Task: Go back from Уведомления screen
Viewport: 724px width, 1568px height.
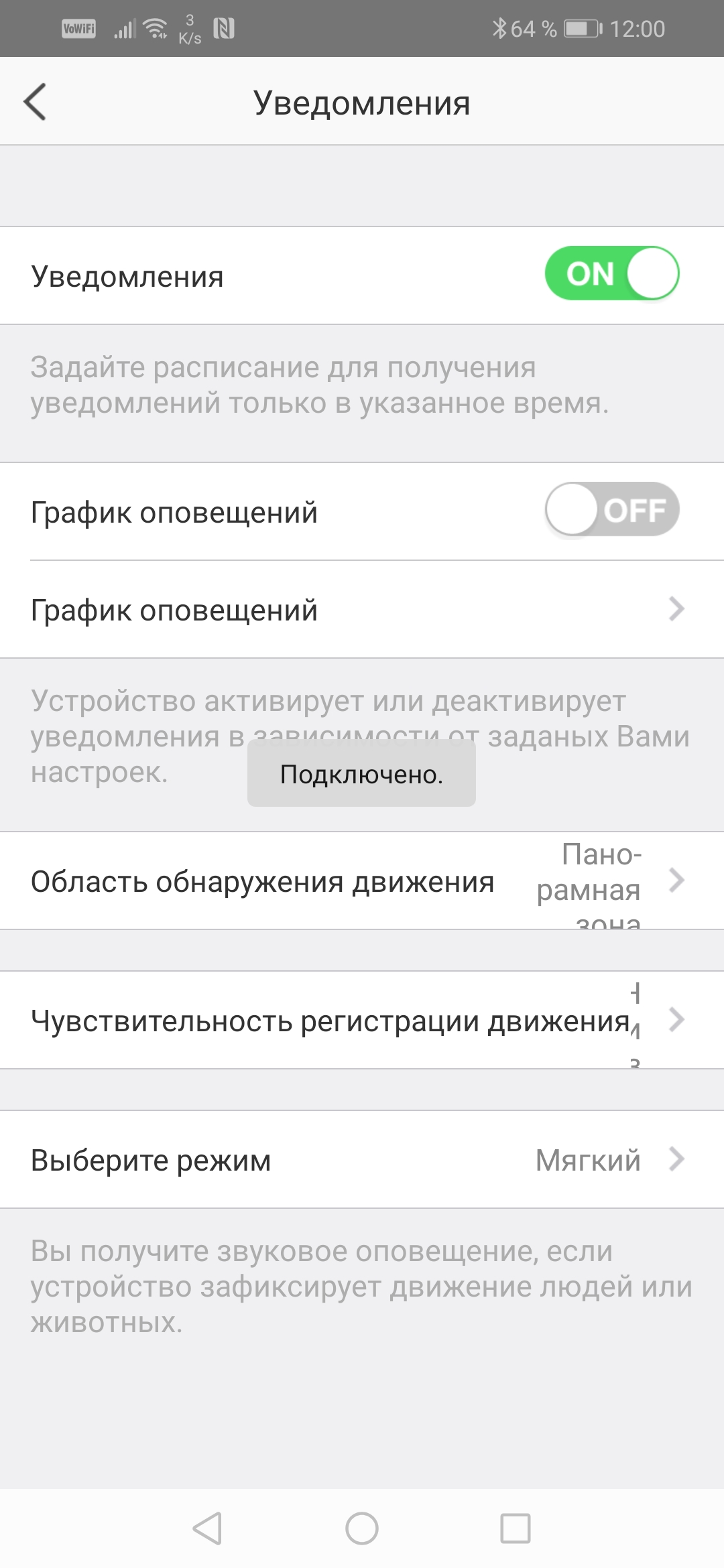Action: tap(35, 102)
